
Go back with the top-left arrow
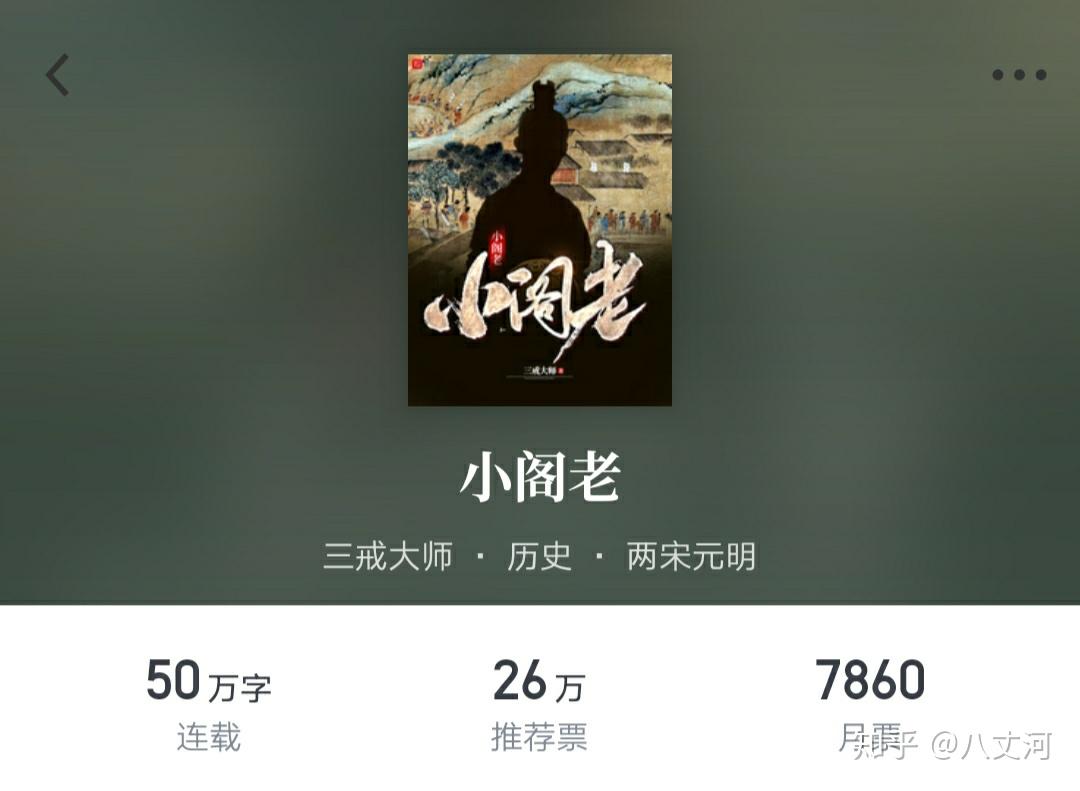(x=58, y=75)
